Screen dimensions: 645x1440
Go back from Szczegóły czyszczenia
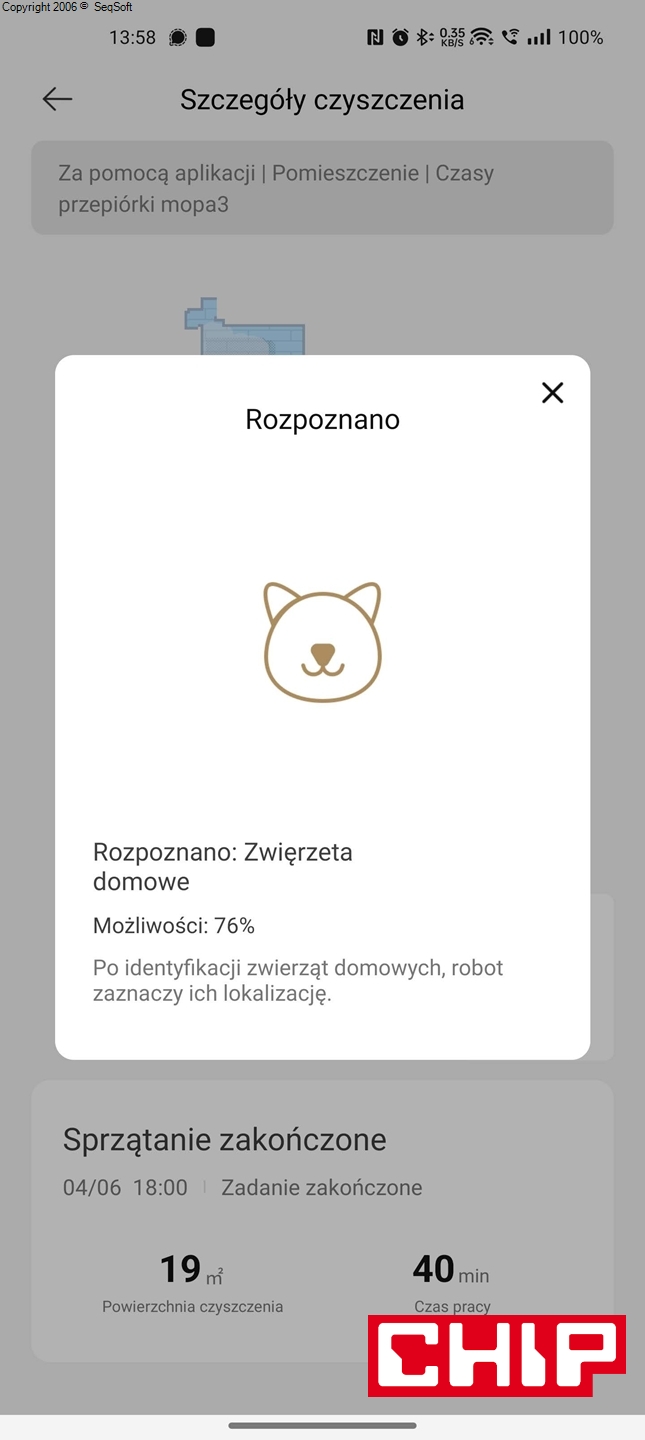tap(57, 99)
